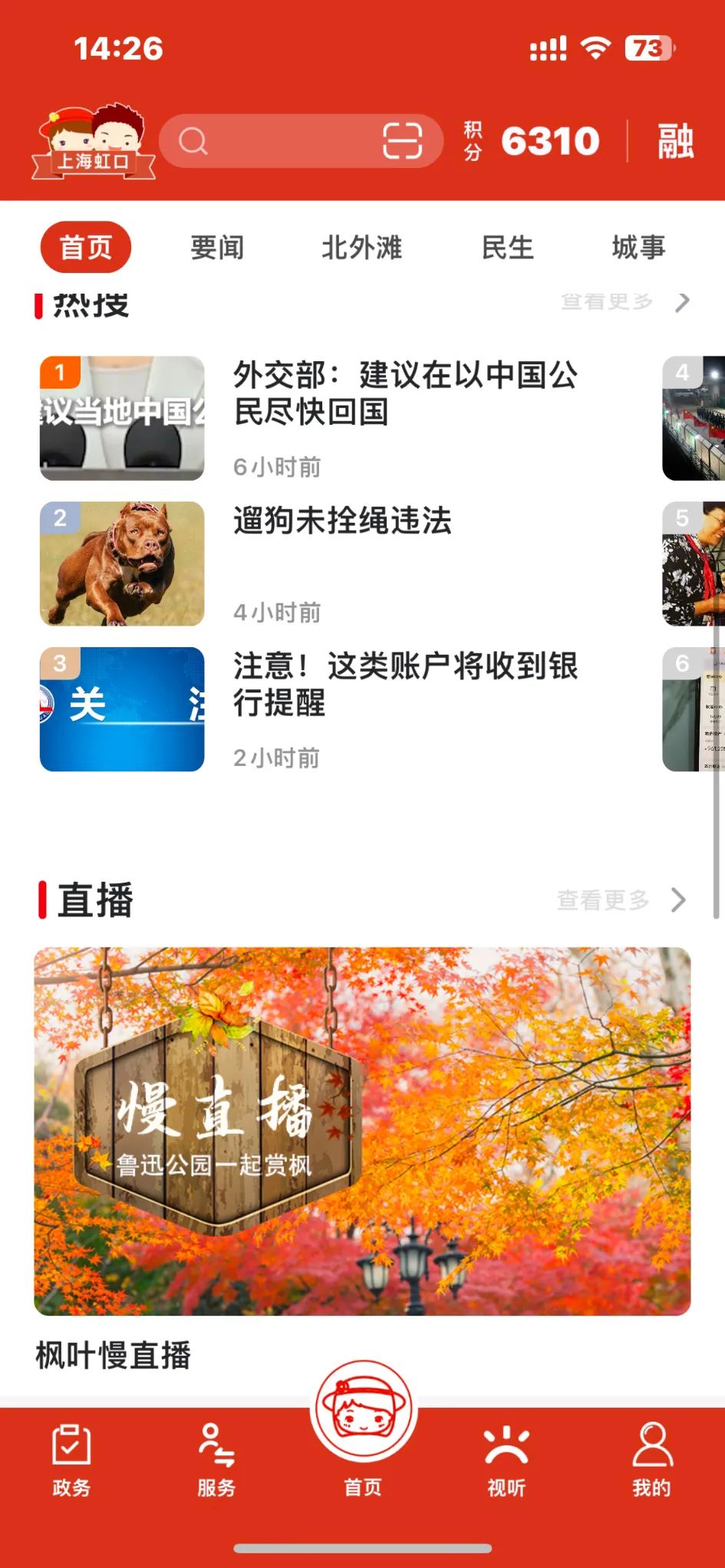Open the scan code icon
The height and width of the screenshot is (1568, 725).
point(402,141)
